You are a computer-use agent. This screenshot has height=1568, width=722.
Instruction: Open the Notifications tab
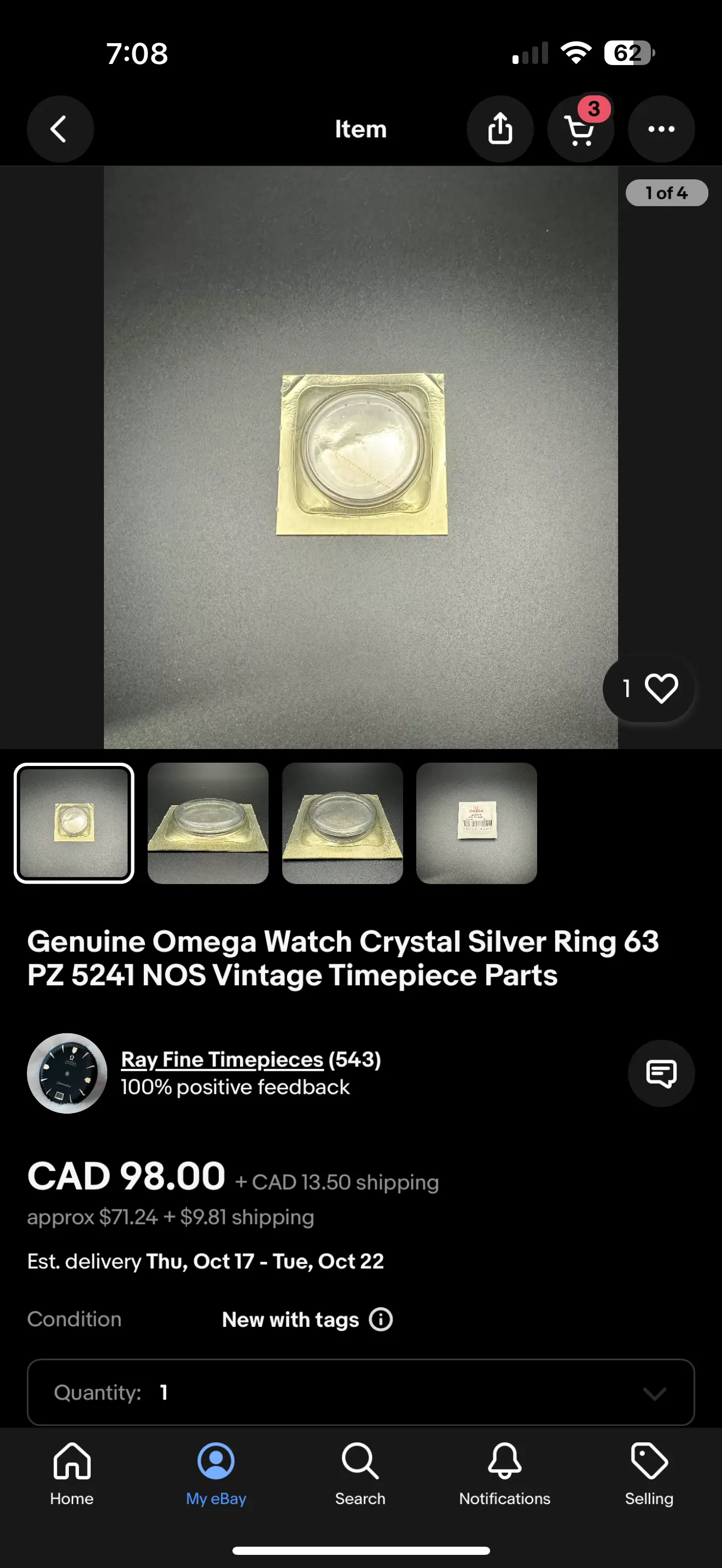pyautogui.click(x=505, y=1473)
